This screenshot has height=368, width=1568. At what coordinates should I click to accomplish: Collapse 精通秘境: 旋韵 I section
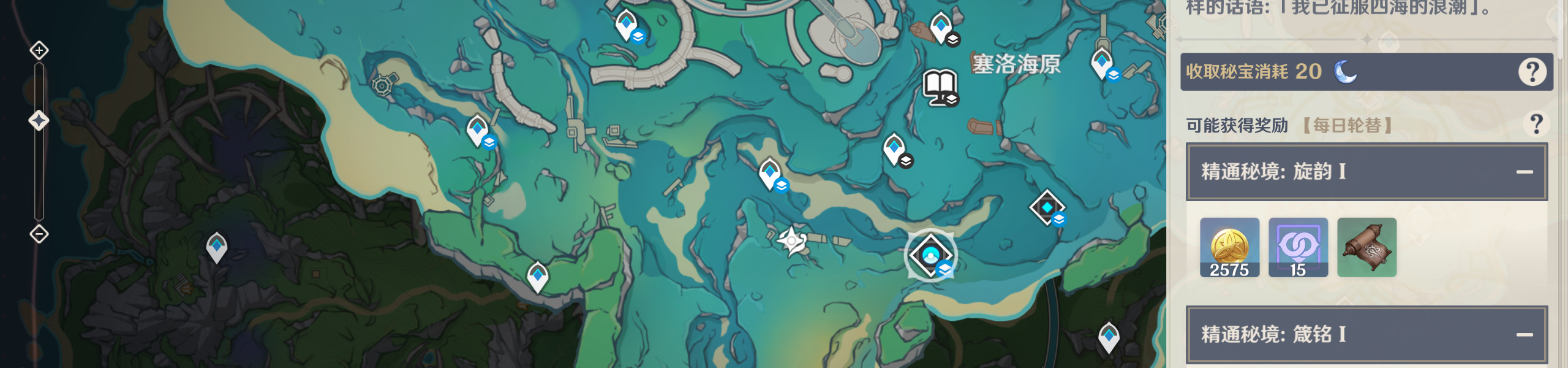(x=1524, y=172)
